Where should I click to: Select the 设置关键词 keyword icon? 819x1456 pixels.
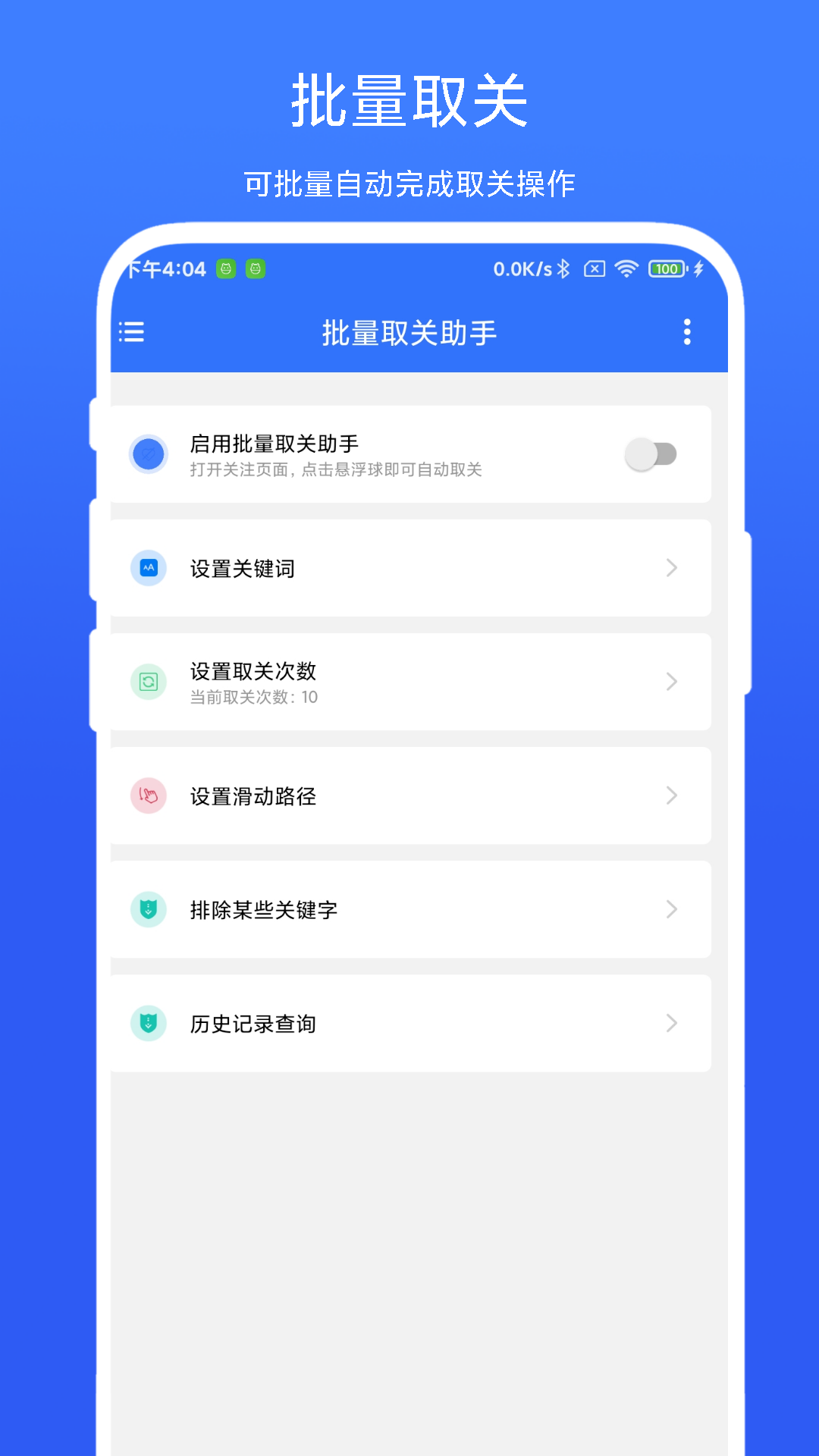[x=149, y=569]
